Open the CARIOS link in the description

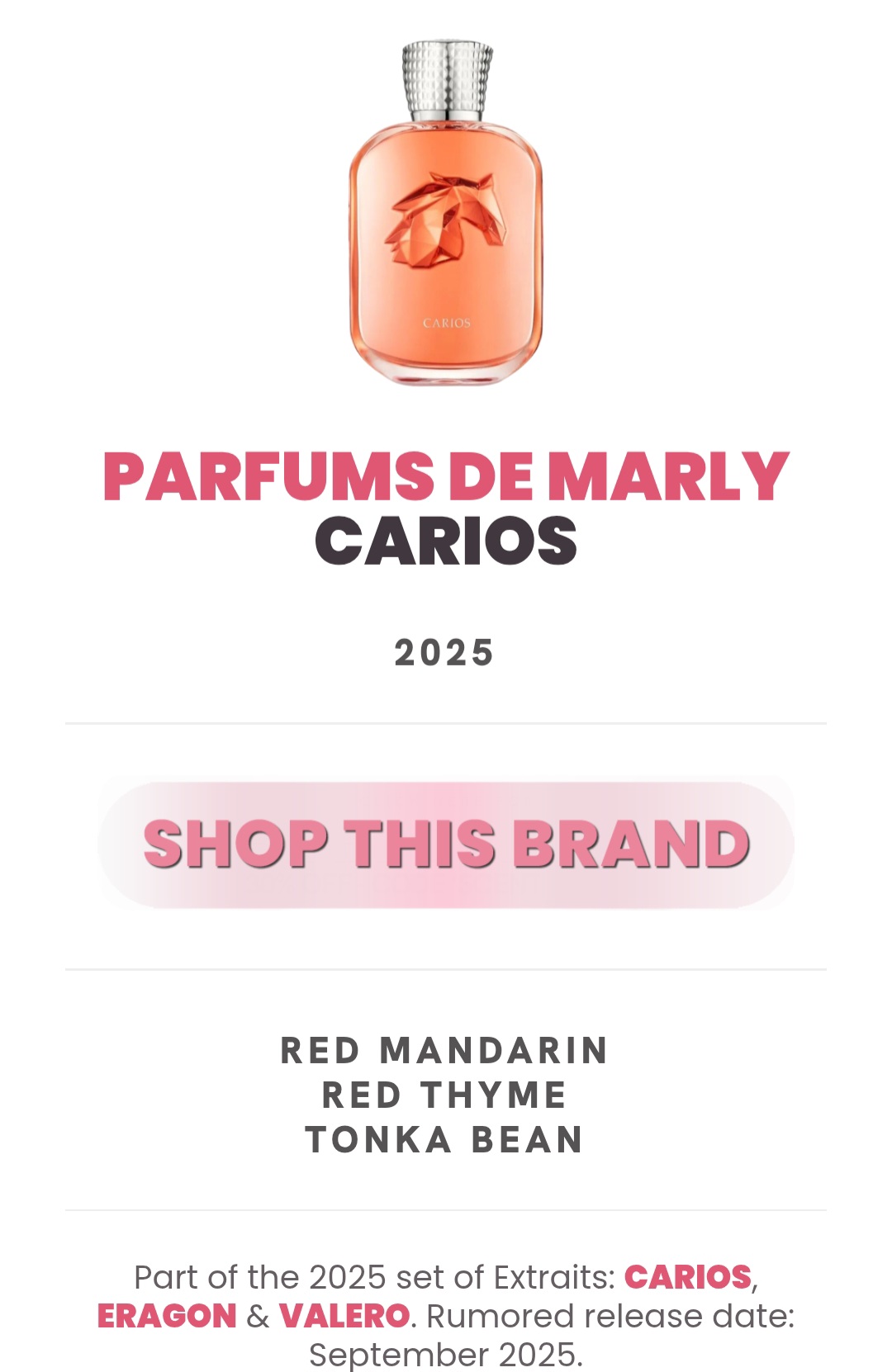[x=687, y=1277]
